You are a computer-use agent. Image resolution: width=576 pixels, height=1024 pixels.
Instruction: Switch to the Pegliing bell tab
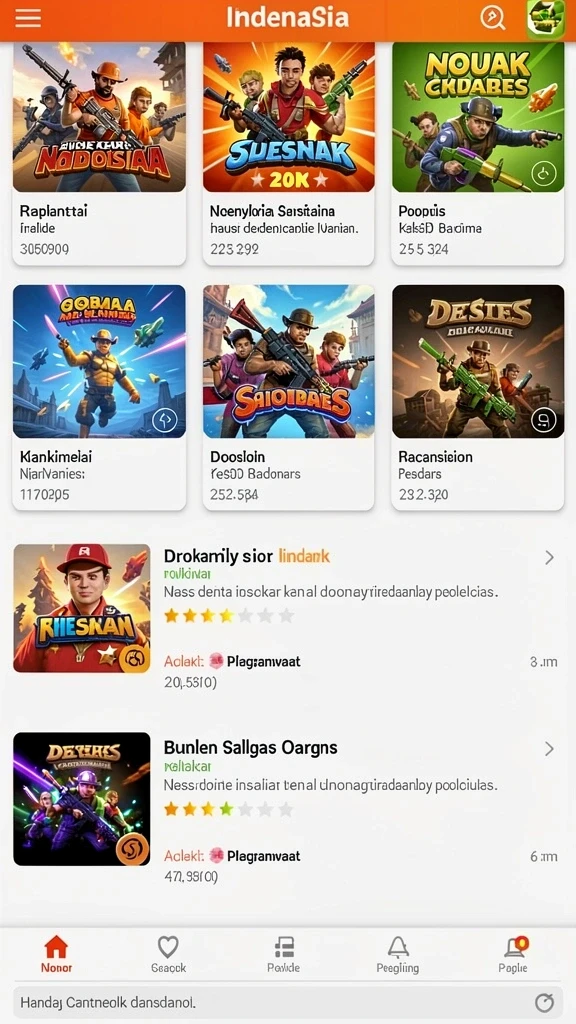point(398,954)
